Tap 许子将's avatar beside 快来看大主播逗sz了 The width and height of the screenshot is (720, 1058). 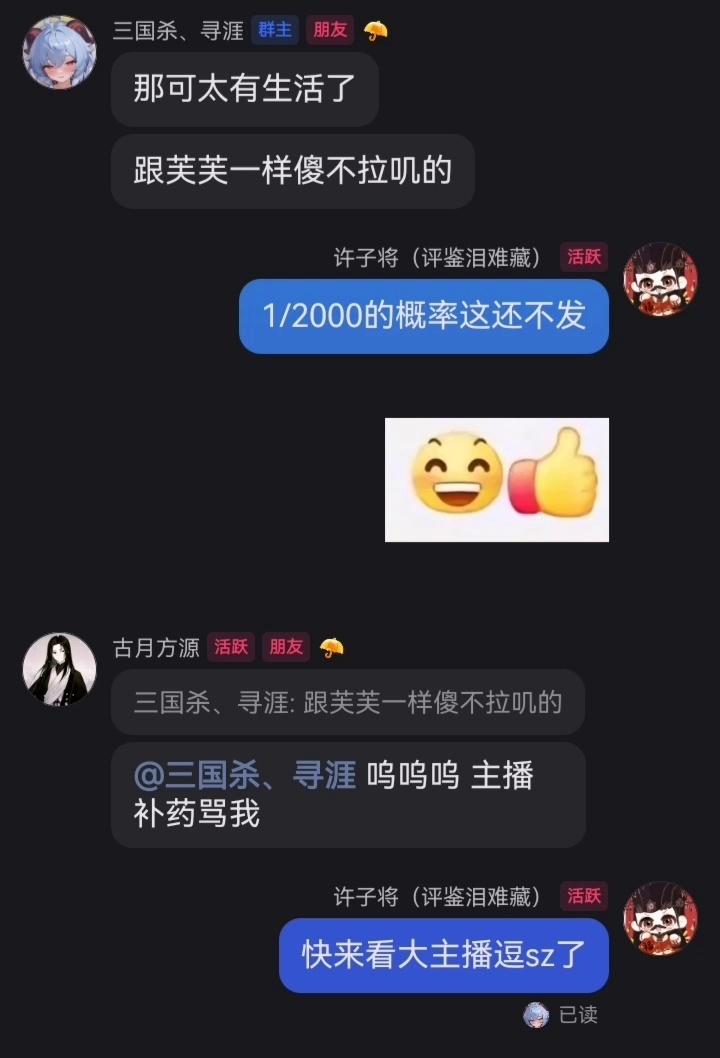[660, 918]
